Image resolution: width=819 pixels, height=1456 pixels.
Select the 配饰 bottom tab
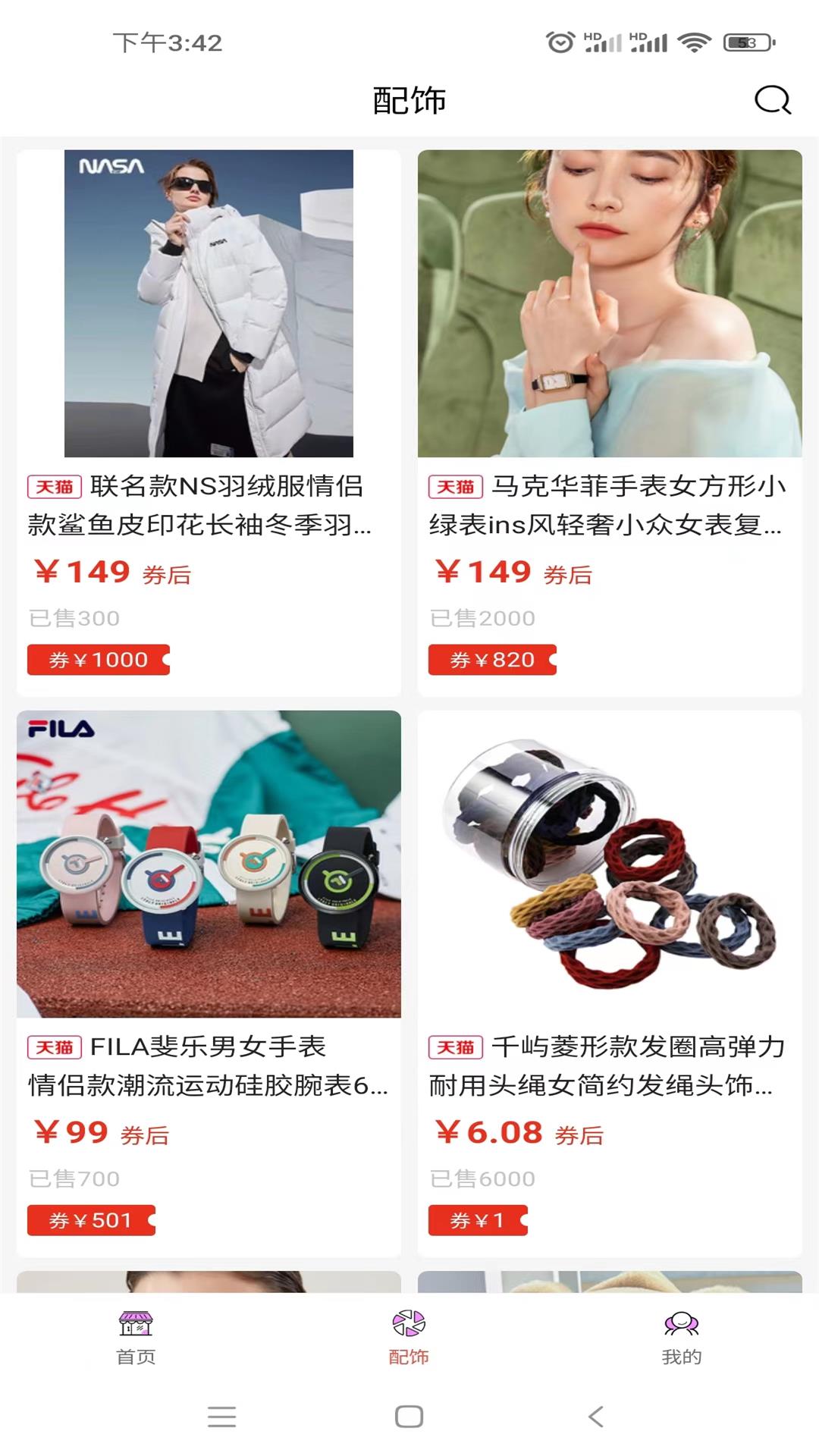[x=409, y=1338]
